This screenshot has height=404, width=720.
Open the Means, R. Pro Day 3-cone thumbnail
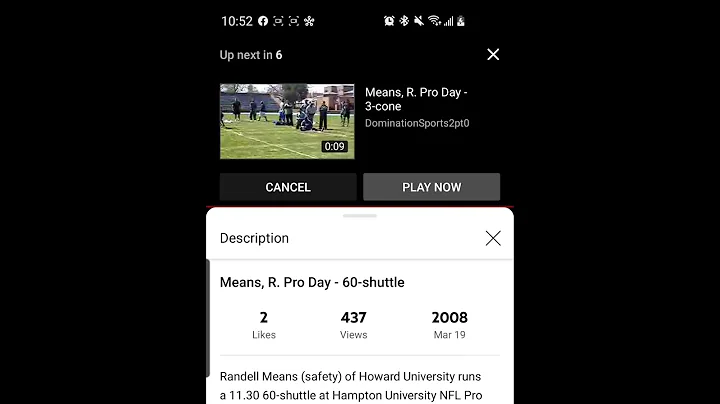(287, 121)
